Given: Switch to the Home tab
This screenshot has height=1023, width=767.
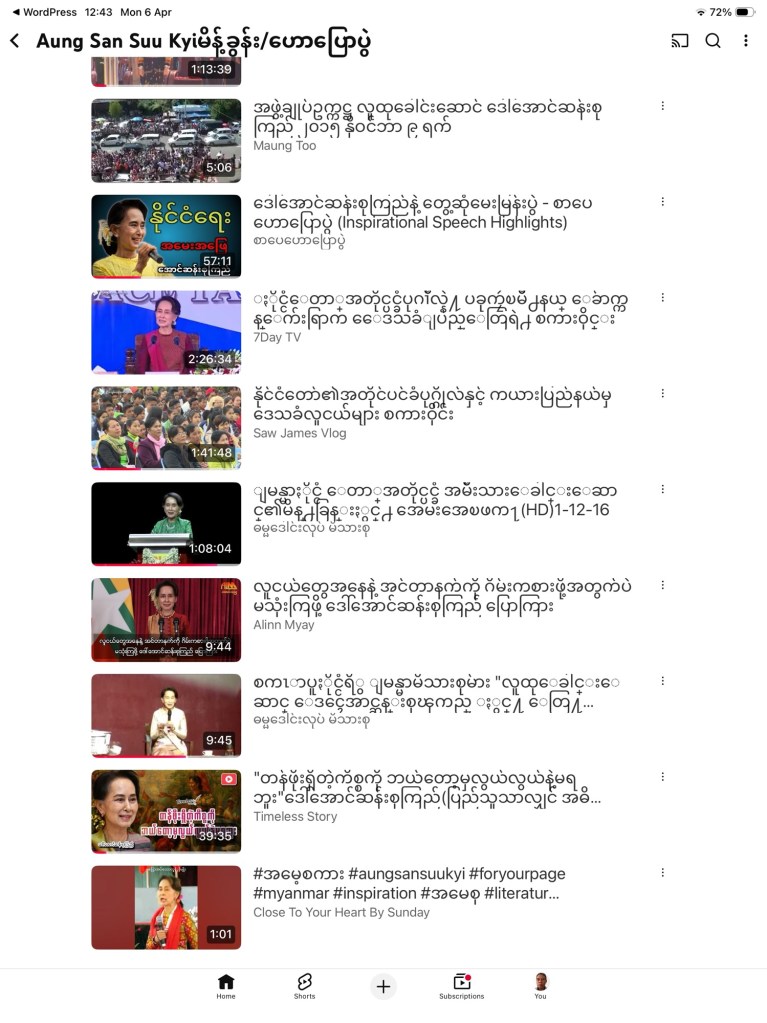Looking at the screenshot, I should click(226, 986).
